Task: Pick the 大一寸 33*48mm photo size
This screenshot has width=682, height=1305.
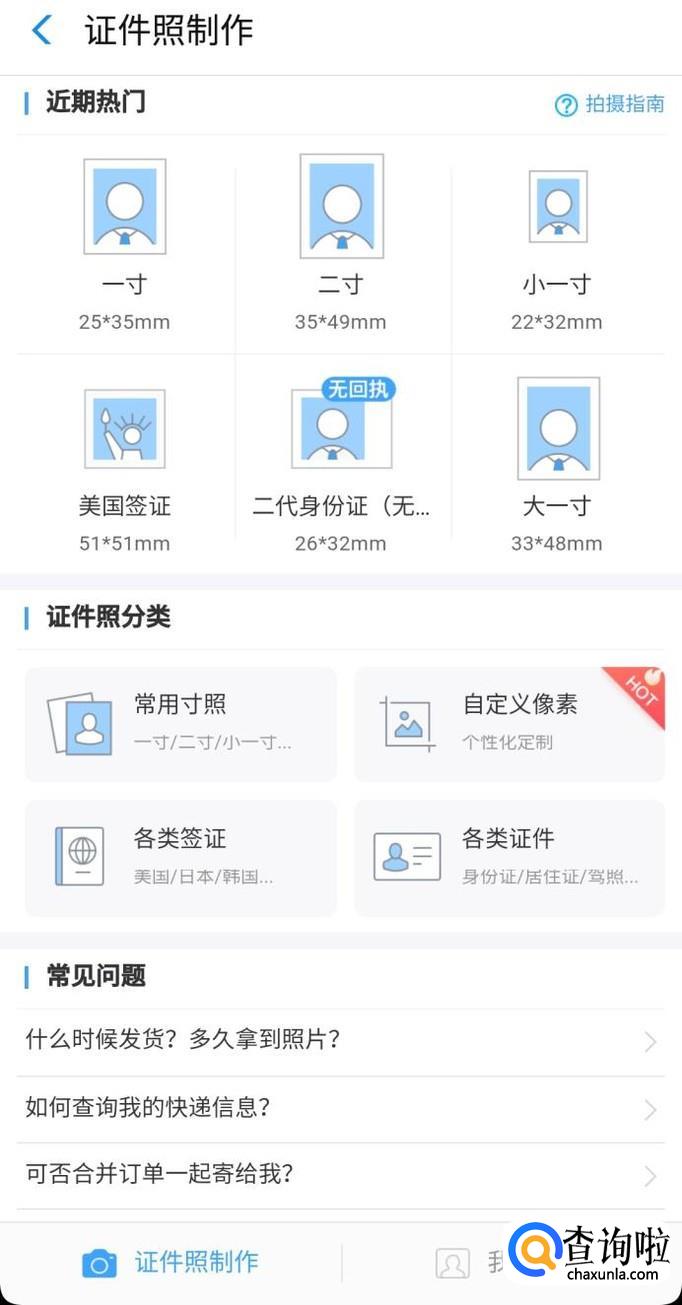Action: pyautogui.click(x=557, y=465)
